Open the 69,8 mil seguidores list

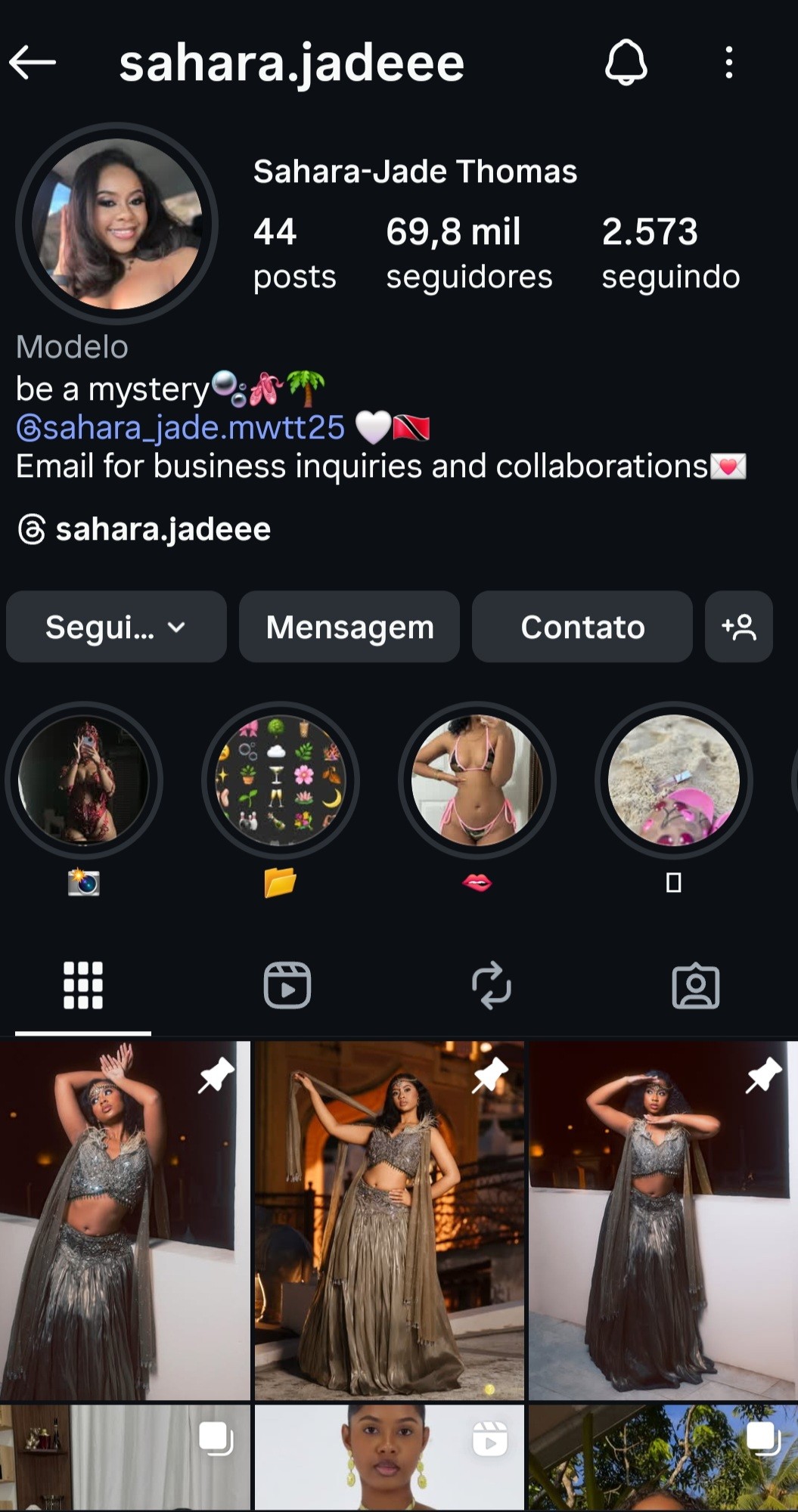469,253
